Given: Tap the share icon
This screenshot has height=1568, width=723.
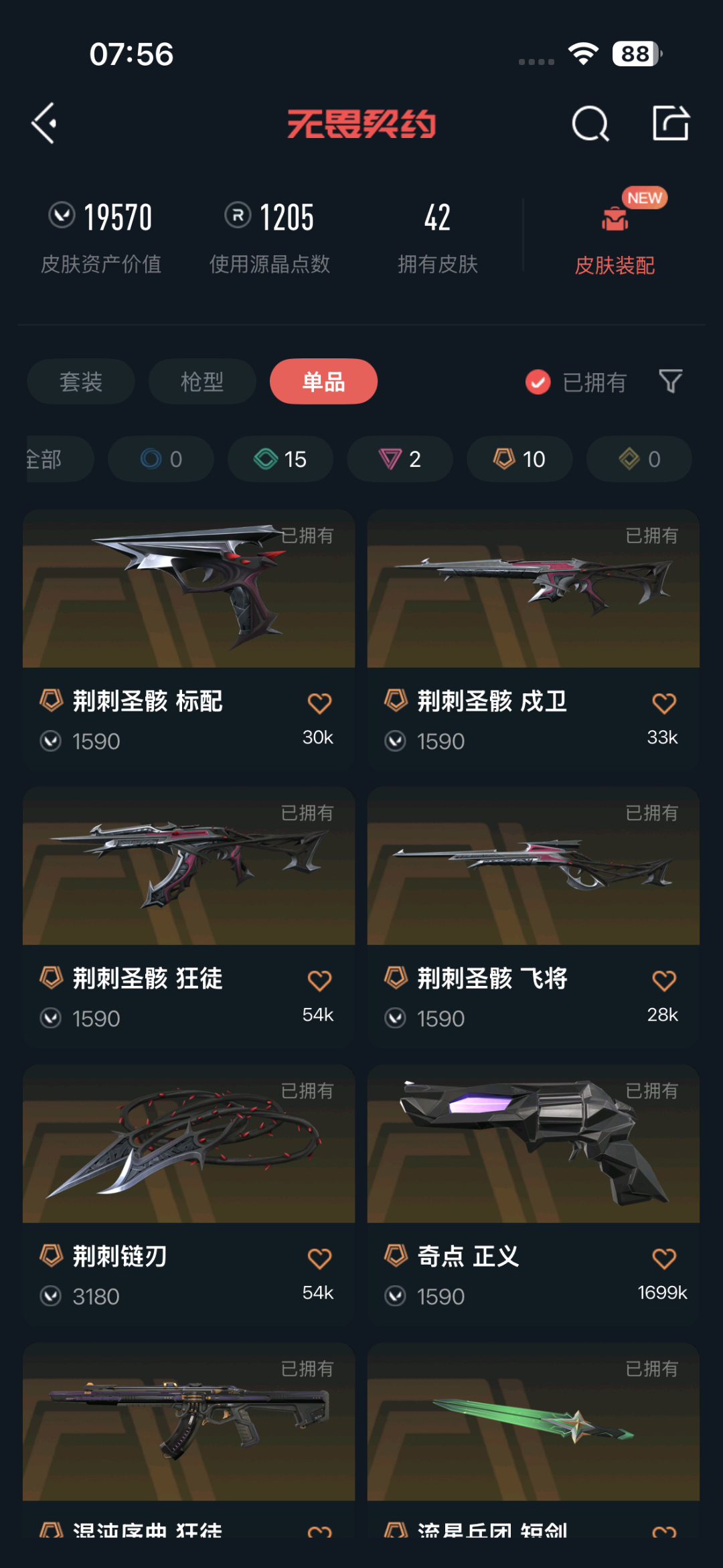Looking at the screenshot, I should (671, 123).
